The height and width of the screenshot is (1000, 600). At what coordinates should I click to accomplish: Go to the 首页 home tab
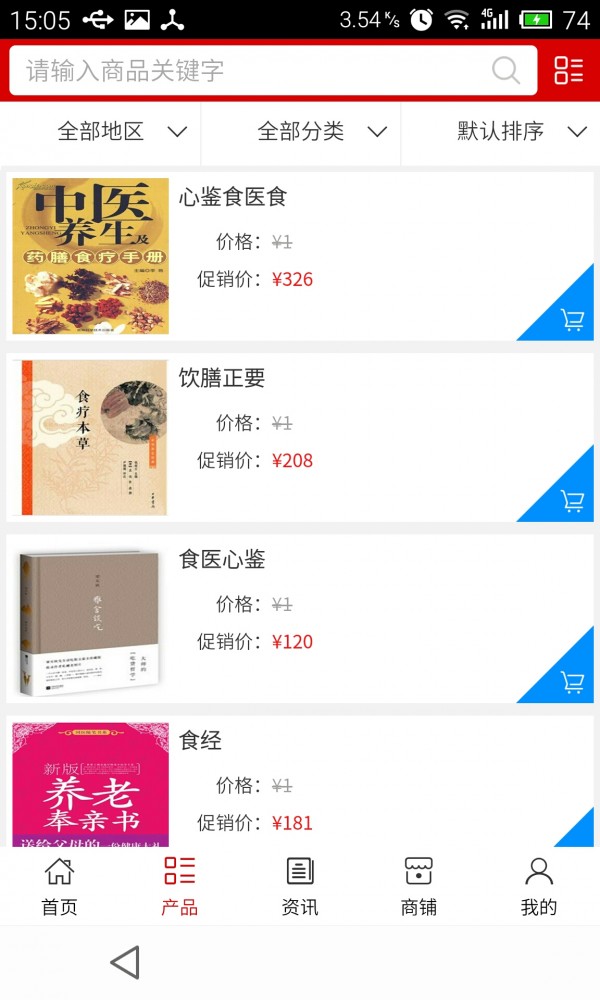[59, 886]
